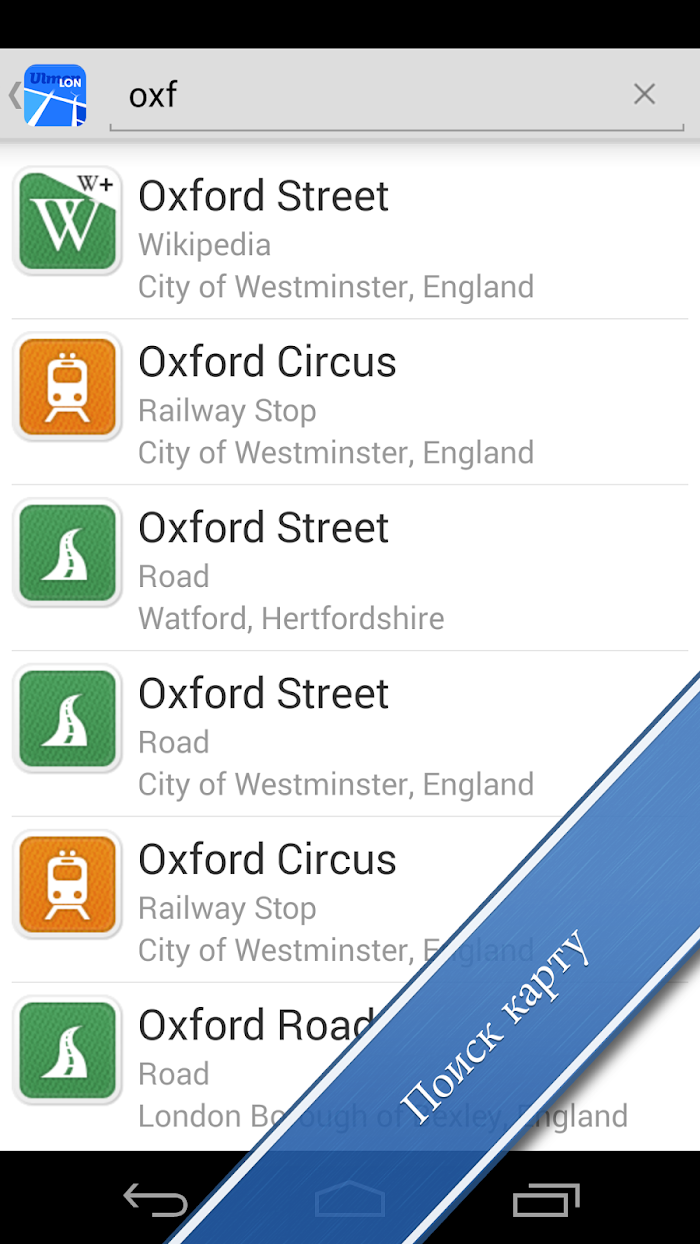700x1244 pixels.
Task: Tap the system back button
Action: pyautogui.click(x=155, y=1198)
